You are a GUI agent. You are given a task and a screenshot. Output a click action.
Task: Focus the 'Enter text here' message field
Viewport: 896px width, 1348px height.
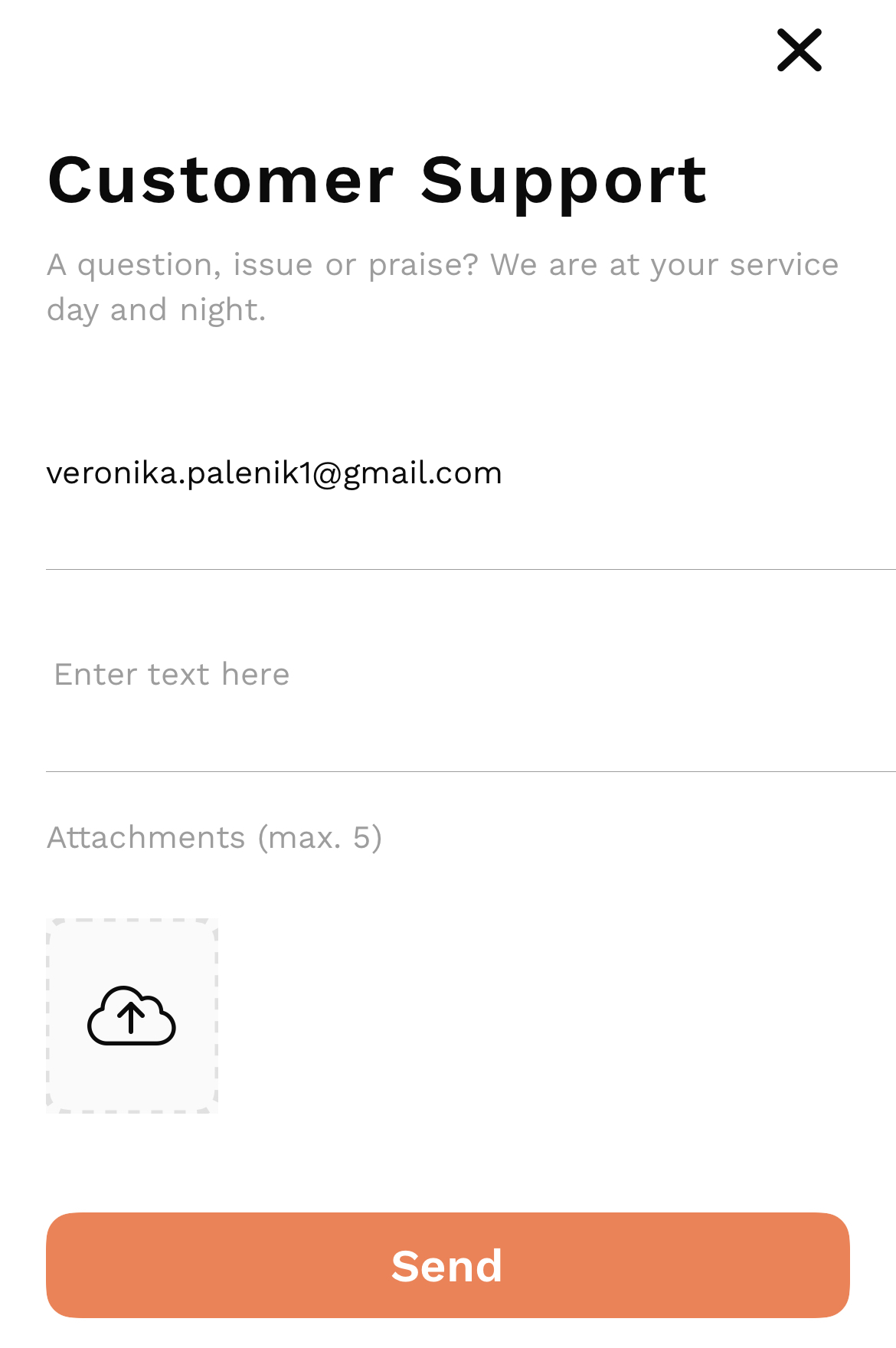click(459, 675)
